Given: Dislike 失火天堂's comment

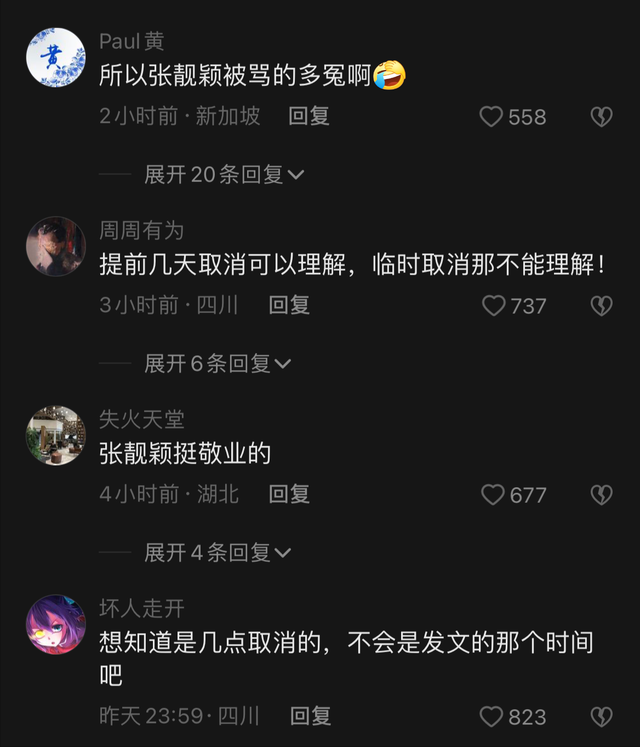Looking at the screenshot, I should tap(600, 495).
